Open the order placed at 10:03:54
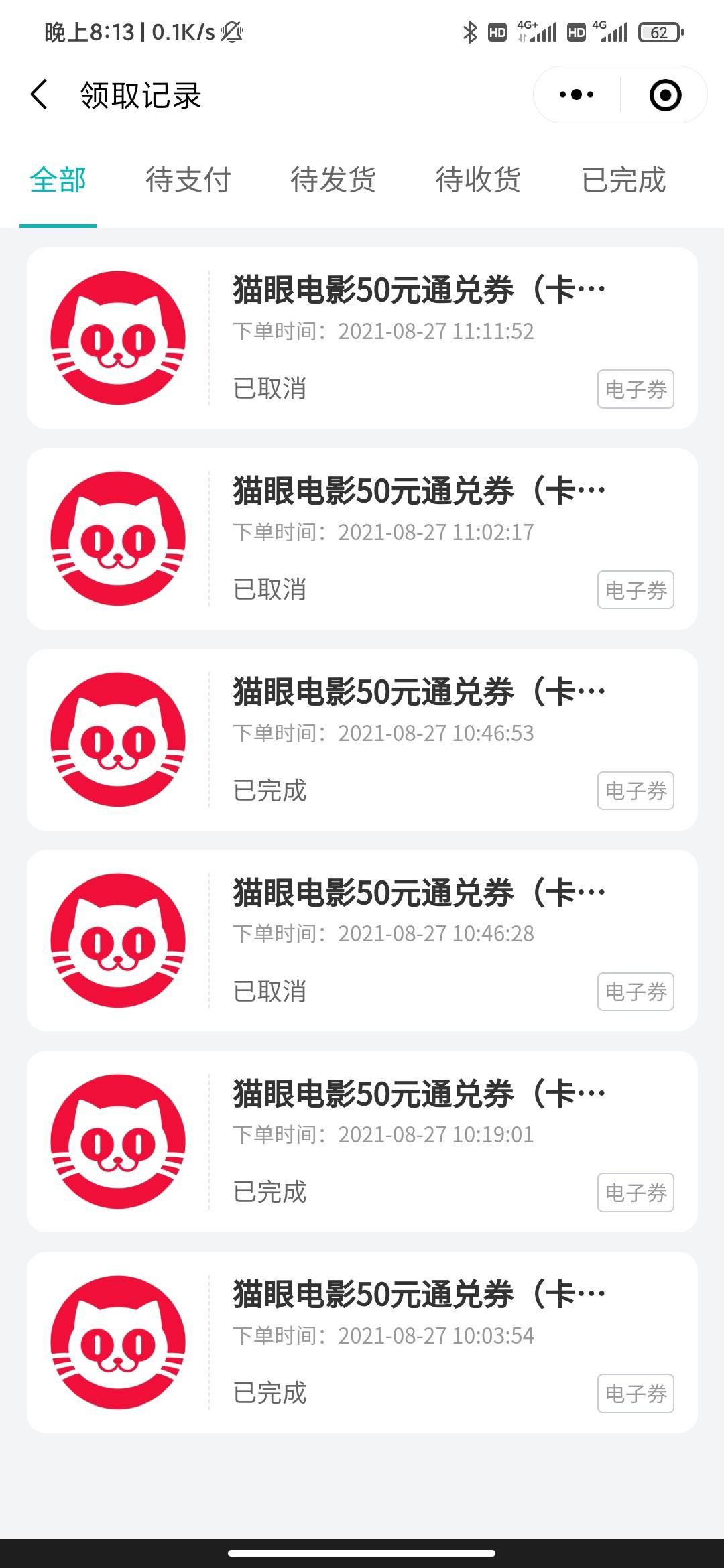The height and width of the screenshot is (1568, 724). 362,1342
